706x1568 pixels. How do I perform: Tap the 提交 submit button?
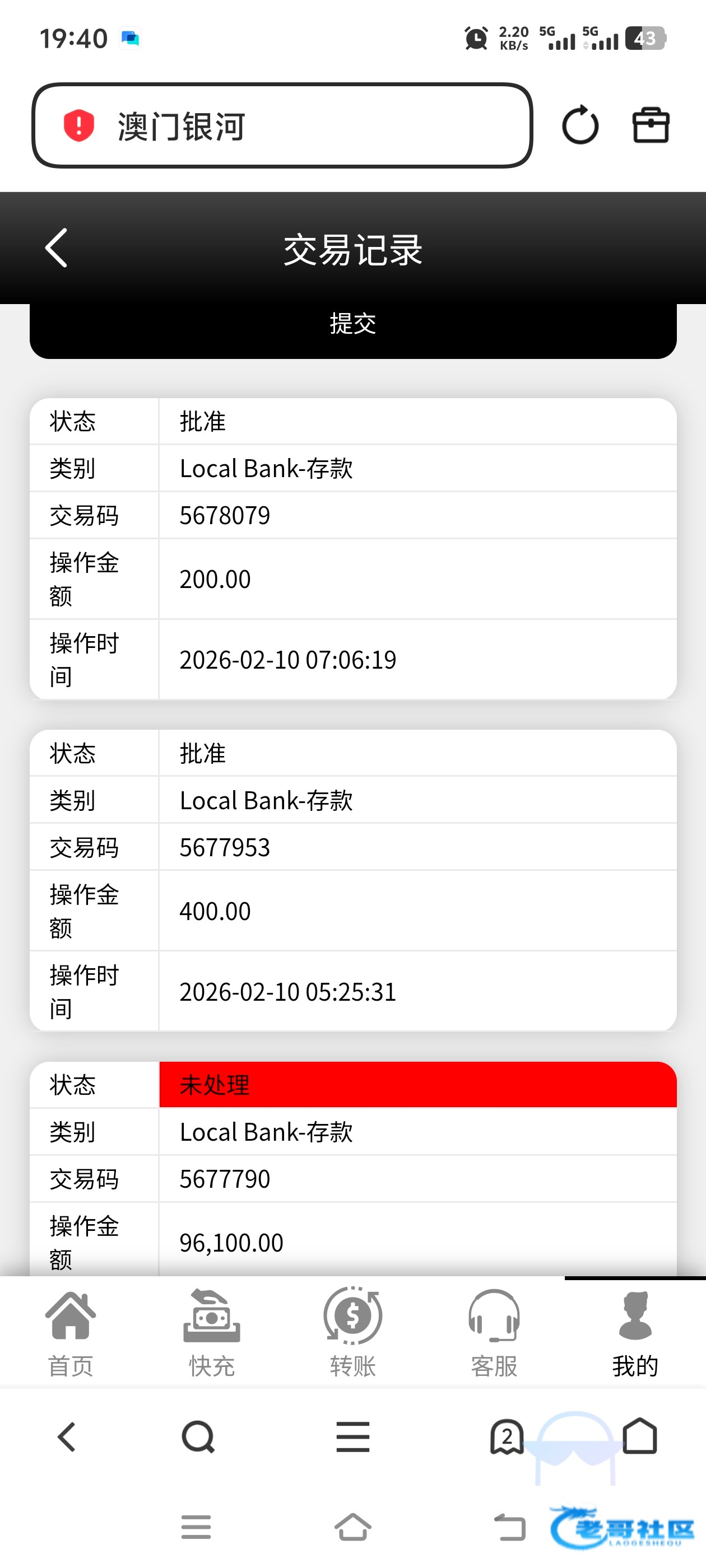click(352, 324)
